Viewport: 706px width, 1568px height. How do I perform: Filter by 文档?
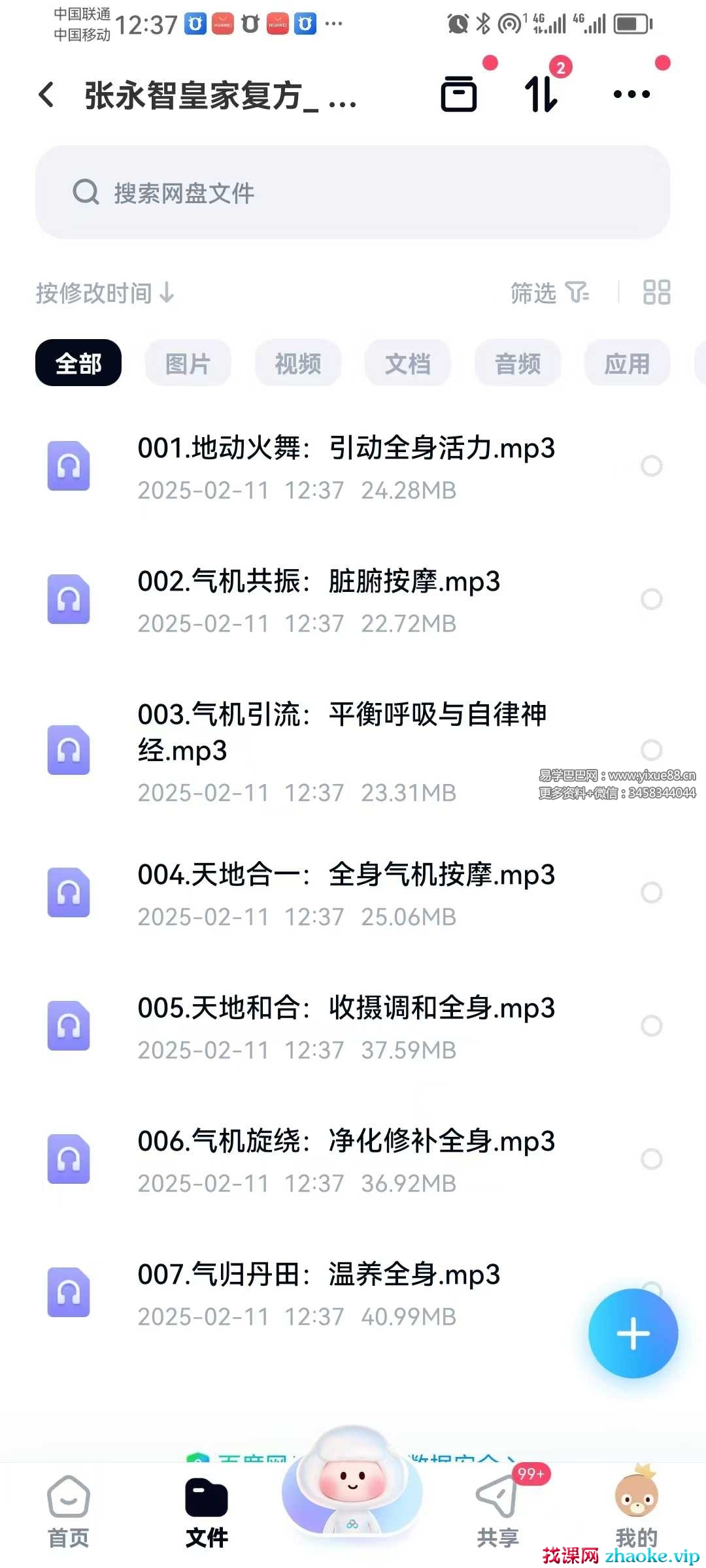point(408,363)
